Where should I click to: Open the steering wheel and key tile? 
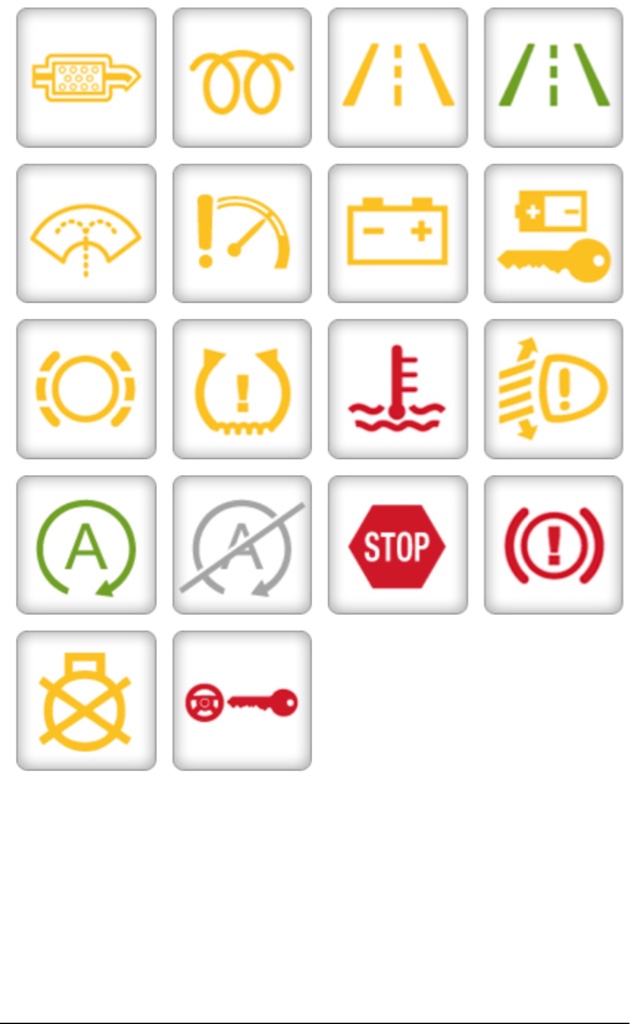pyautogui.click(x=242, y=701)
